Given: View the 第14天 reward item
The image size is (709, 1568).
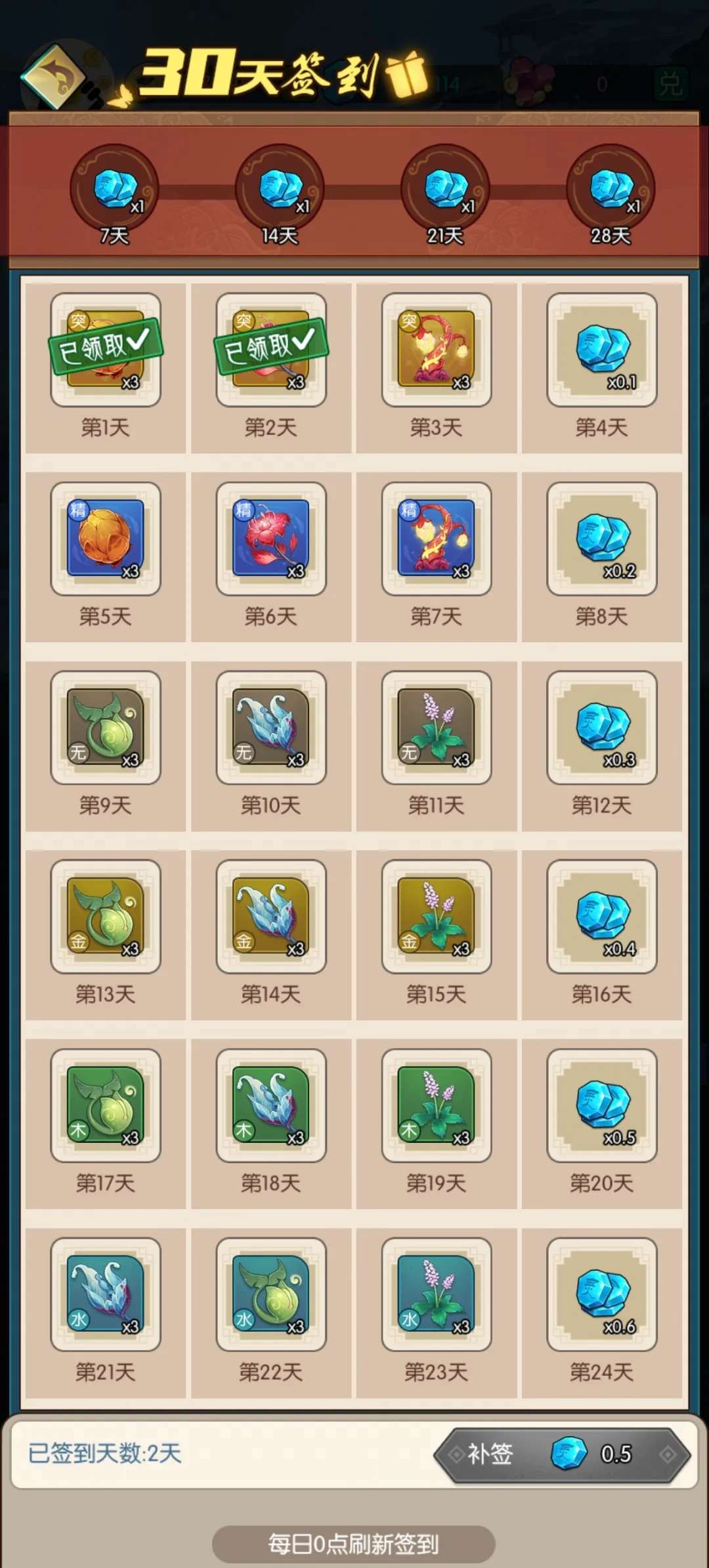Looking at the screenshot, I should (x=271, y=917).
